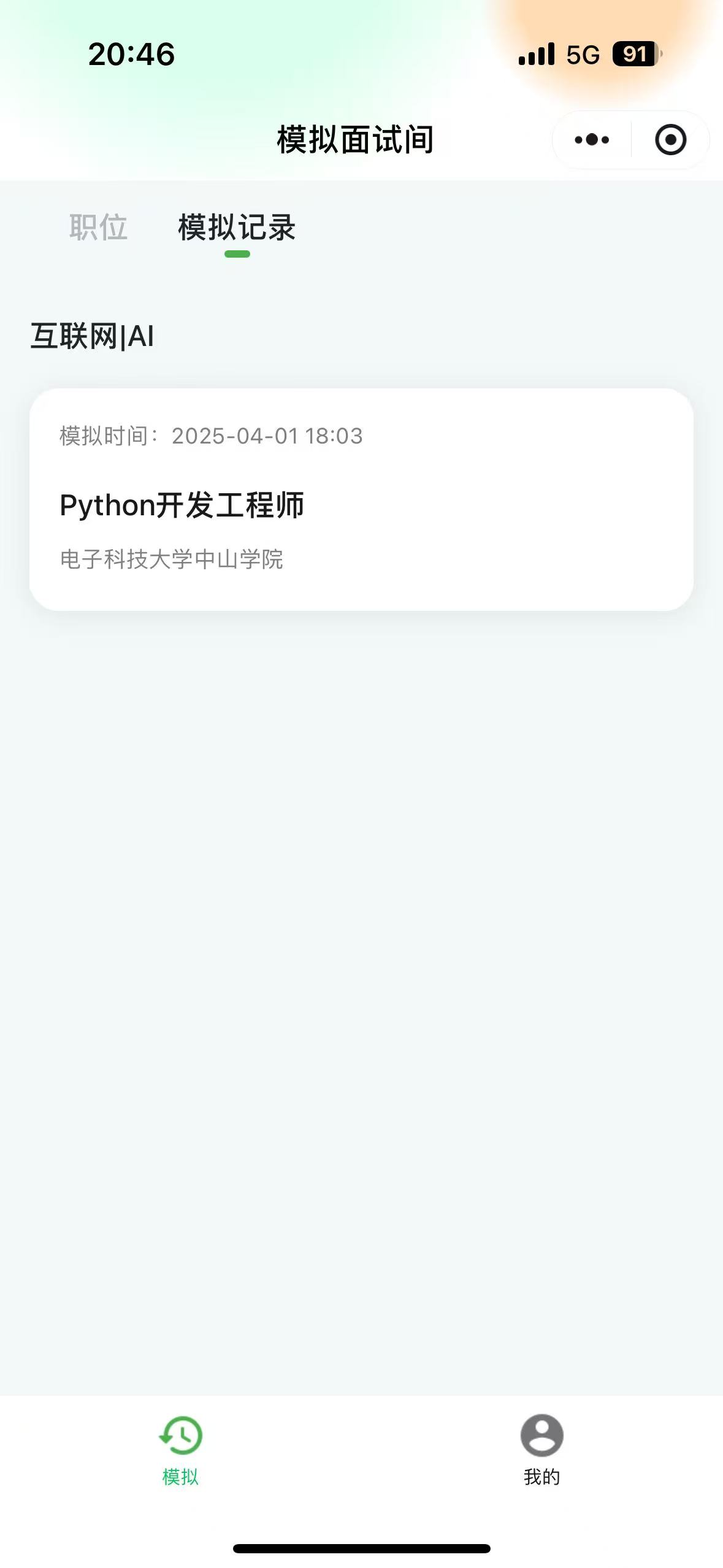
Task: Tap the 模拟面试间 page title
Action: (354, 139)
